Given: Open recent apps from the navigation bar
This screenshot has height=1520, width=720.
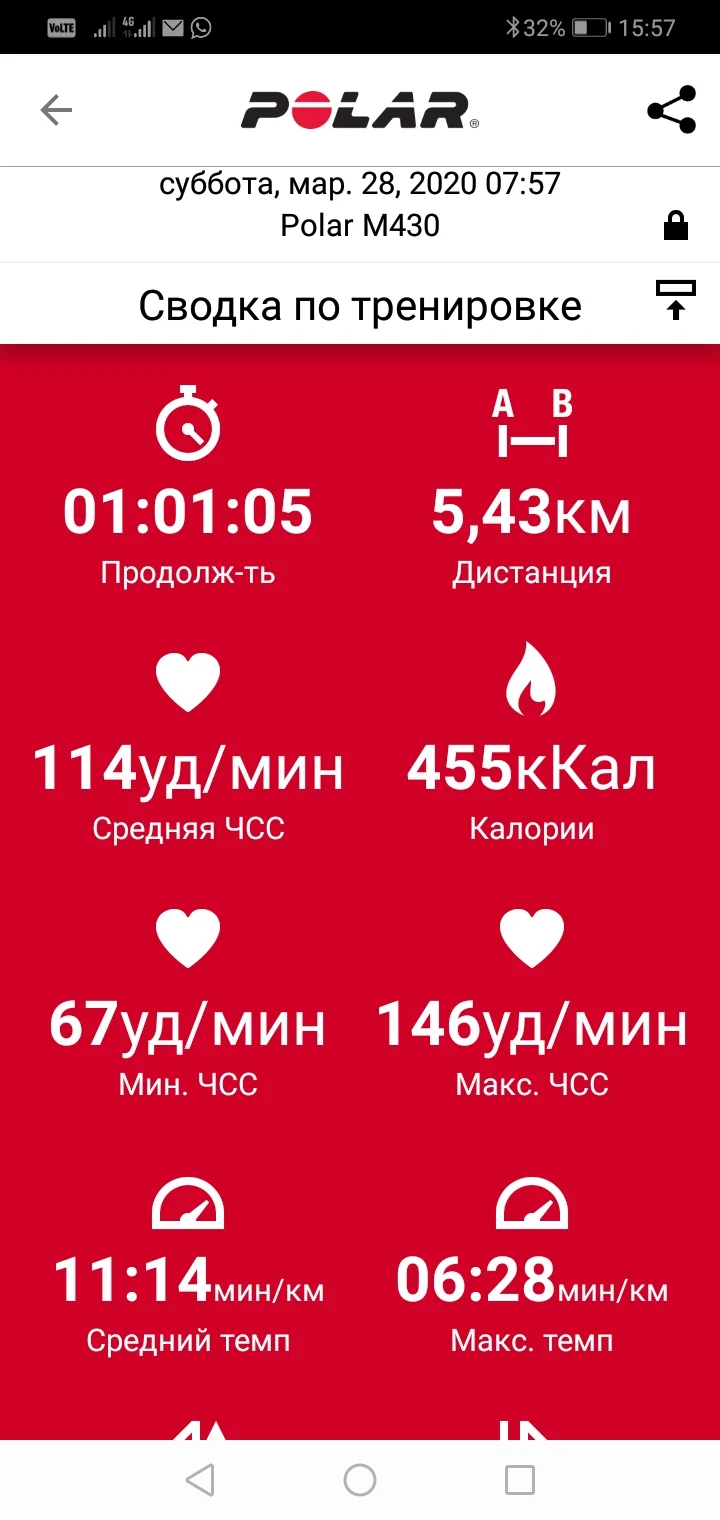Looking at the screenshot, I should pos(520,1479).
